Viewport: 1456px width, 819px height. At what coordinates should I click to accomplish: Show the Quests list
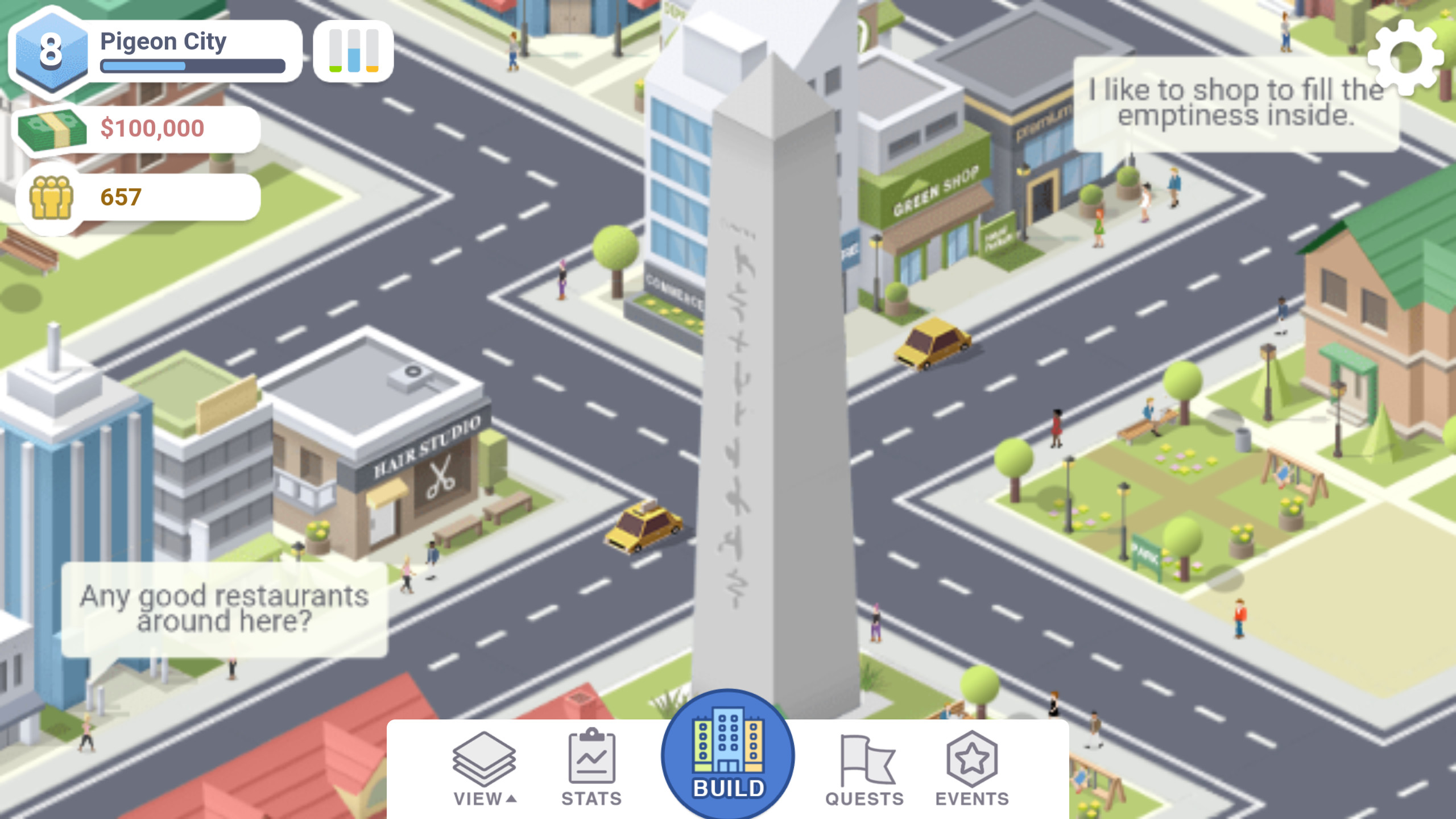[x=864, y=769]
